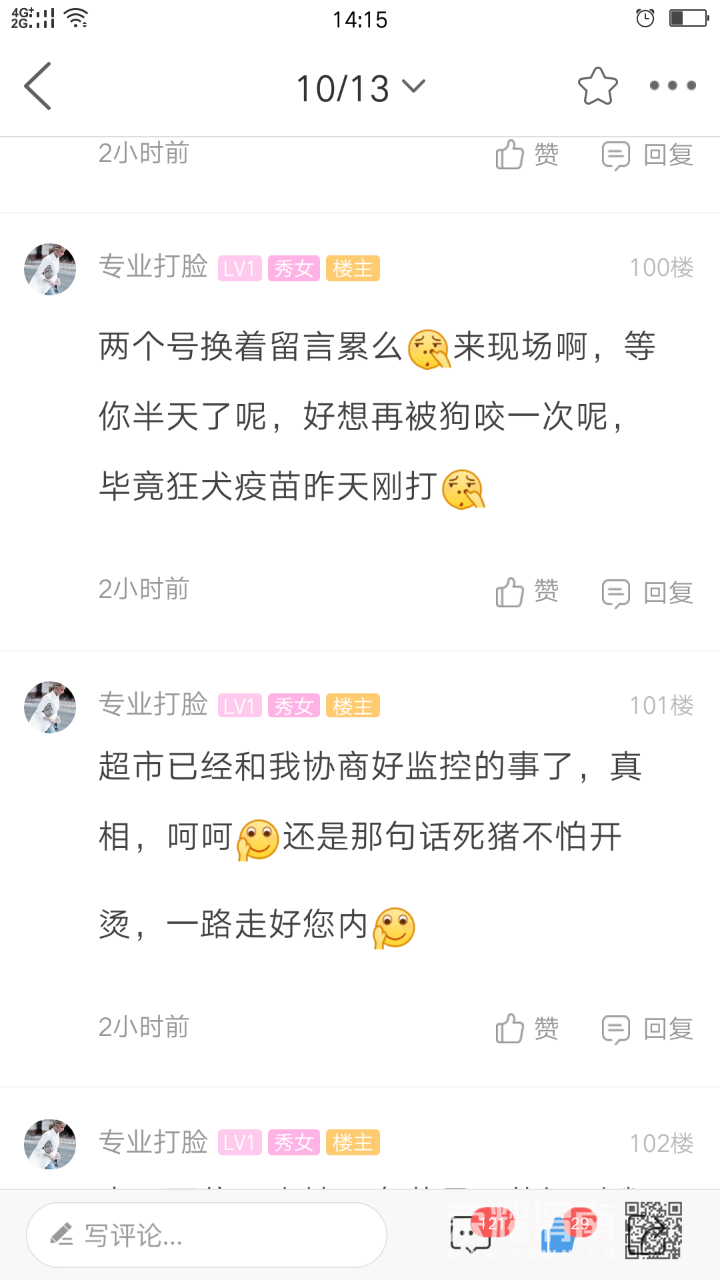This screenshot has height=1280, width=720.
Task: Tap the 写评论 comment input field
Action: click(x=206, y=1235)
